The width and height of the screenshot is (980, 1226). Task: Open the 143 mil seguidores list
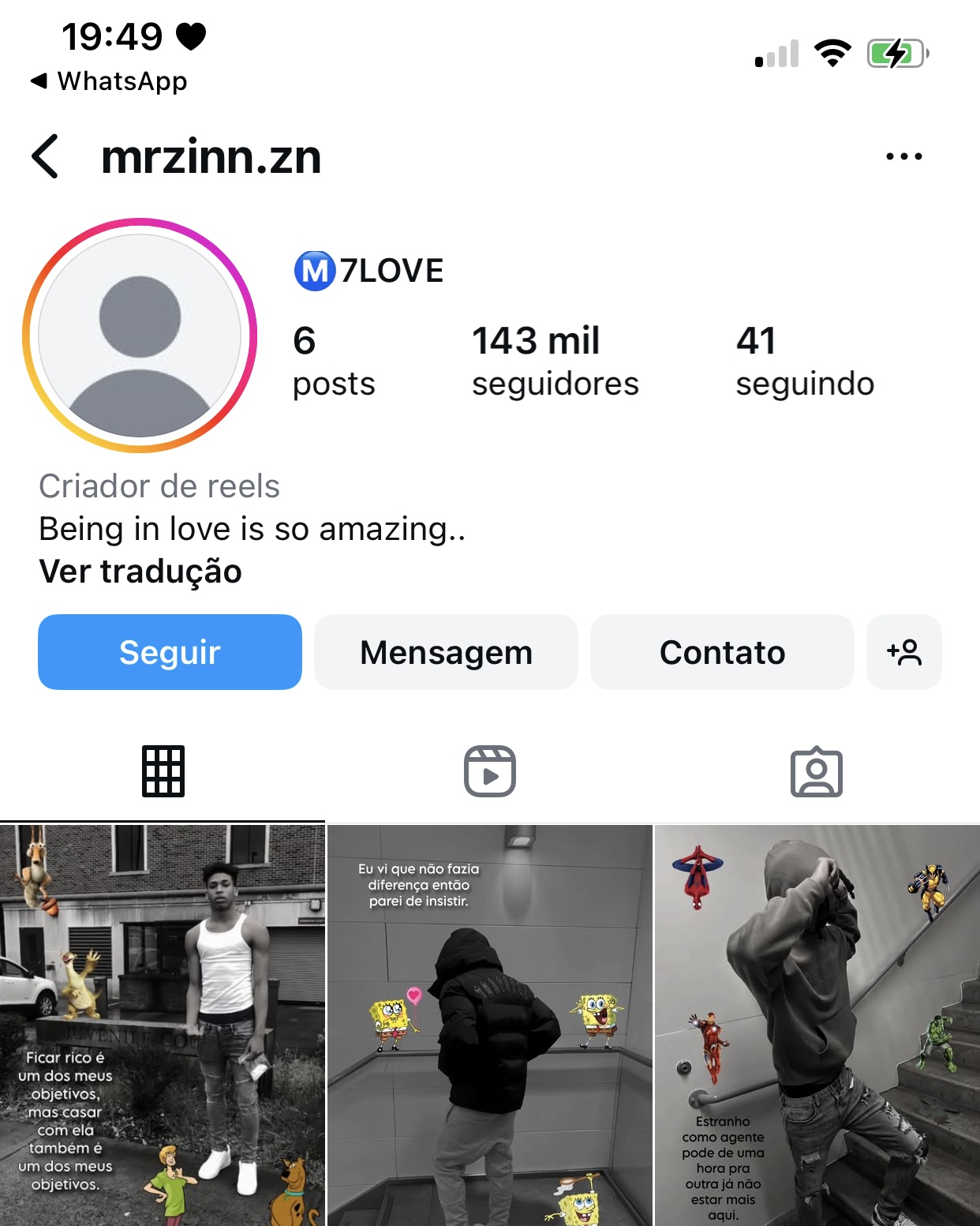(x=555, y=362)
